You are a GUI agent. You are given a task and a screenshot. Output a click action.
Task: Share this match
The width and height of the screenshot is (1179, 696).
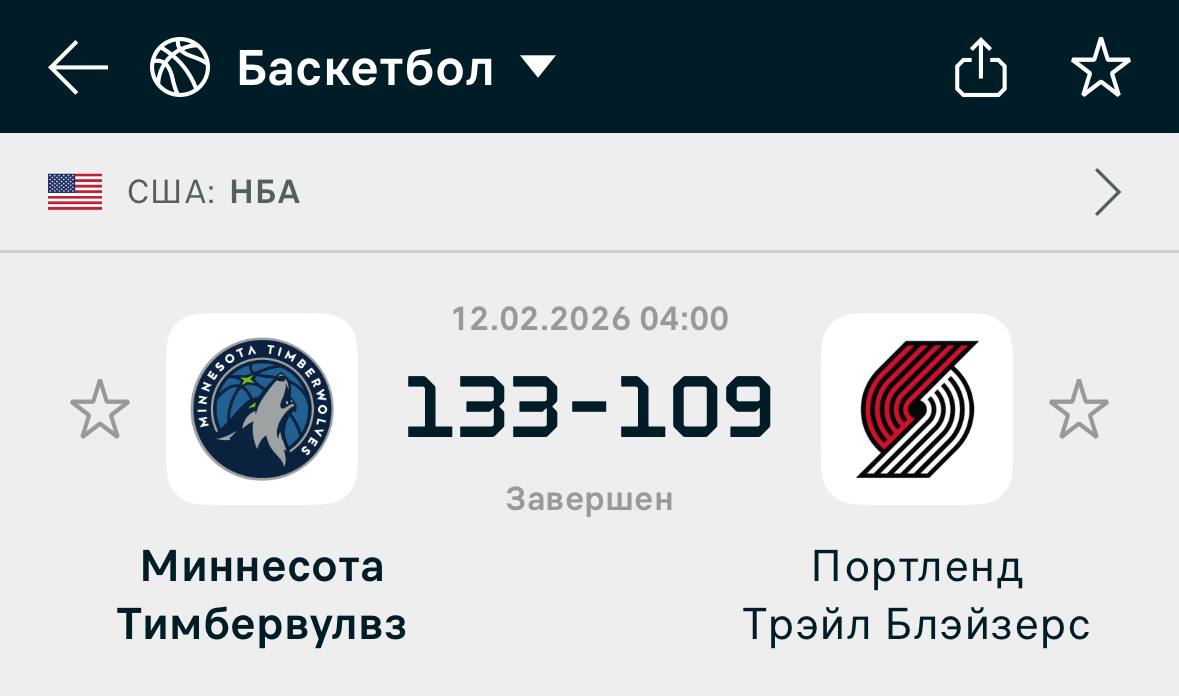980,68
